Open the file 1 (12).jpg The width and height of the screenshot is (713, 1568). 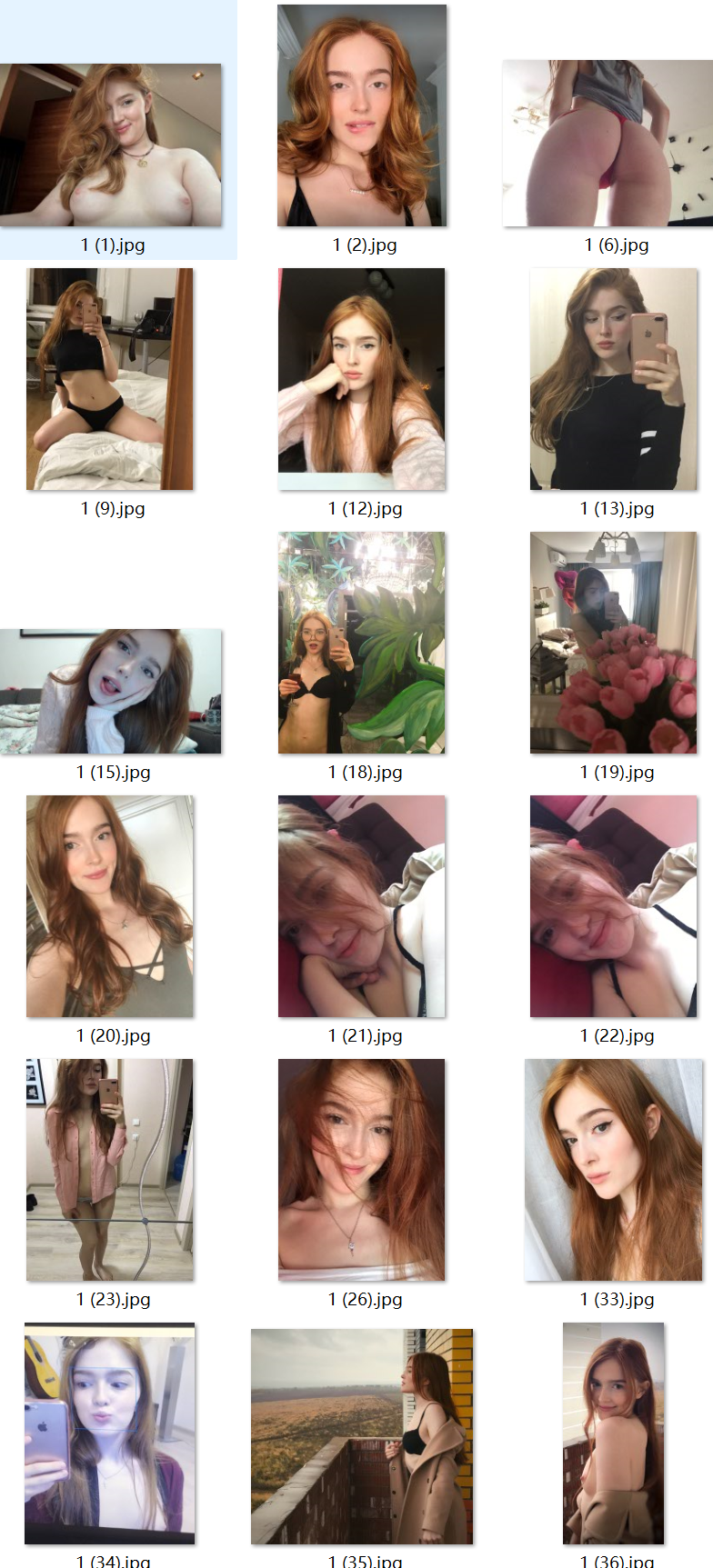click(362, 379)
